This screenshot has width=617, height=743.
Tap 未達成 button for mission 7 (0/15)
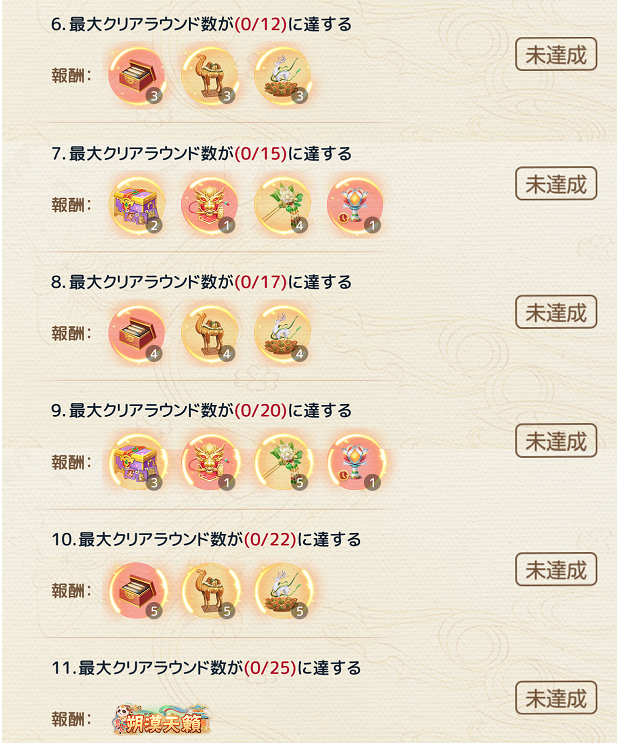[556, 184]
